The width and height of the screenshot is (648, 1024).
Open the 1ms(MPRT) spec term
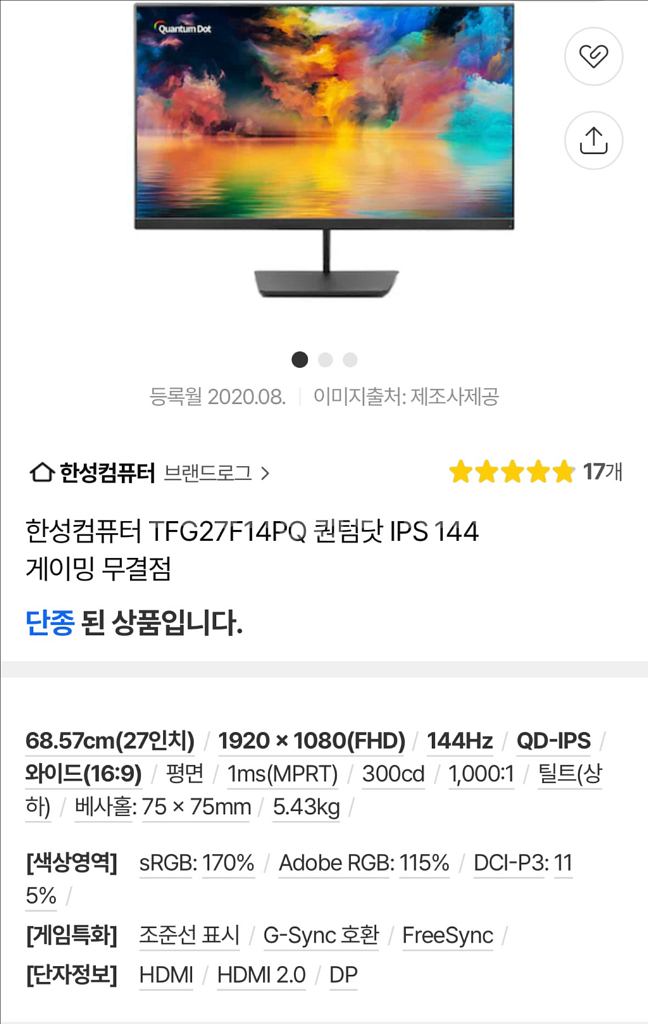pos(283,774)
